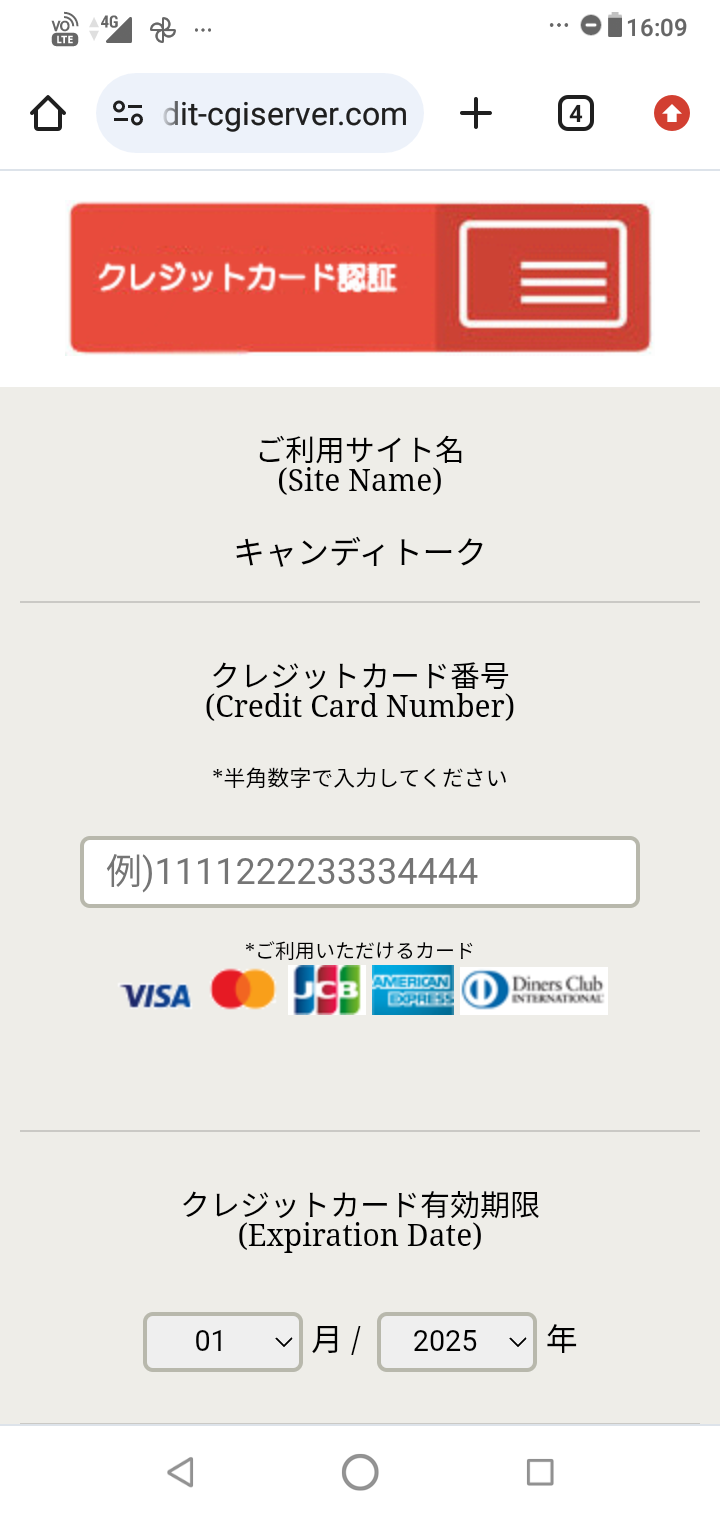720x1520 pixels.
Task: Open a new browser tab
Action: coord(476,114)
